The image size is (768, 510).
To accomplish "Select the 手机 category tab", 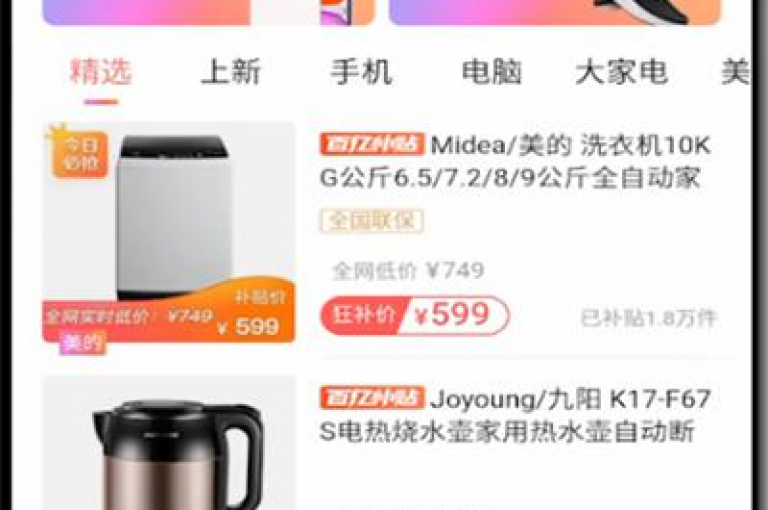I will pyautogui.click(x=361, y=73).
